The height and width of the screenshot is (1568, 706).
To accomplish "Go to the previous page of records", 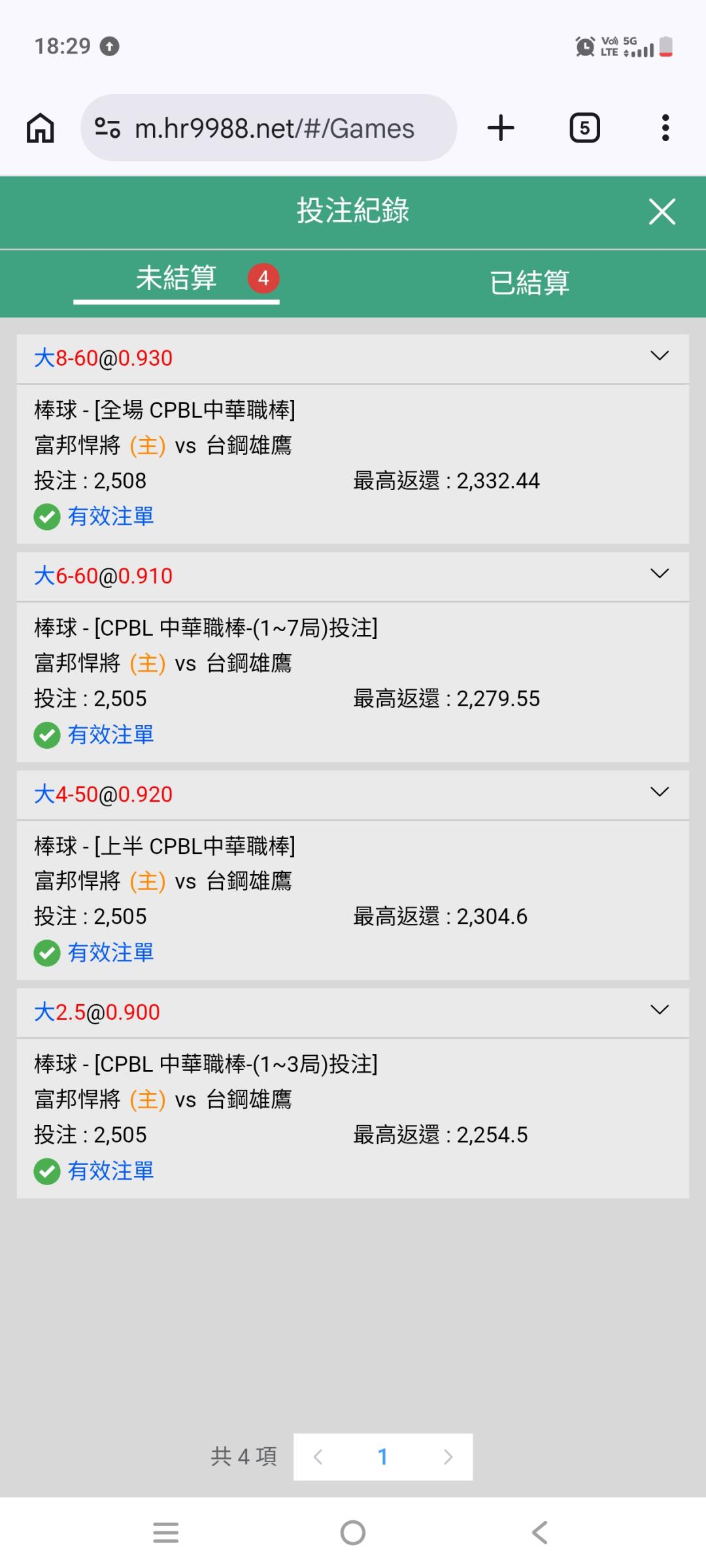I will (318, 1456).
